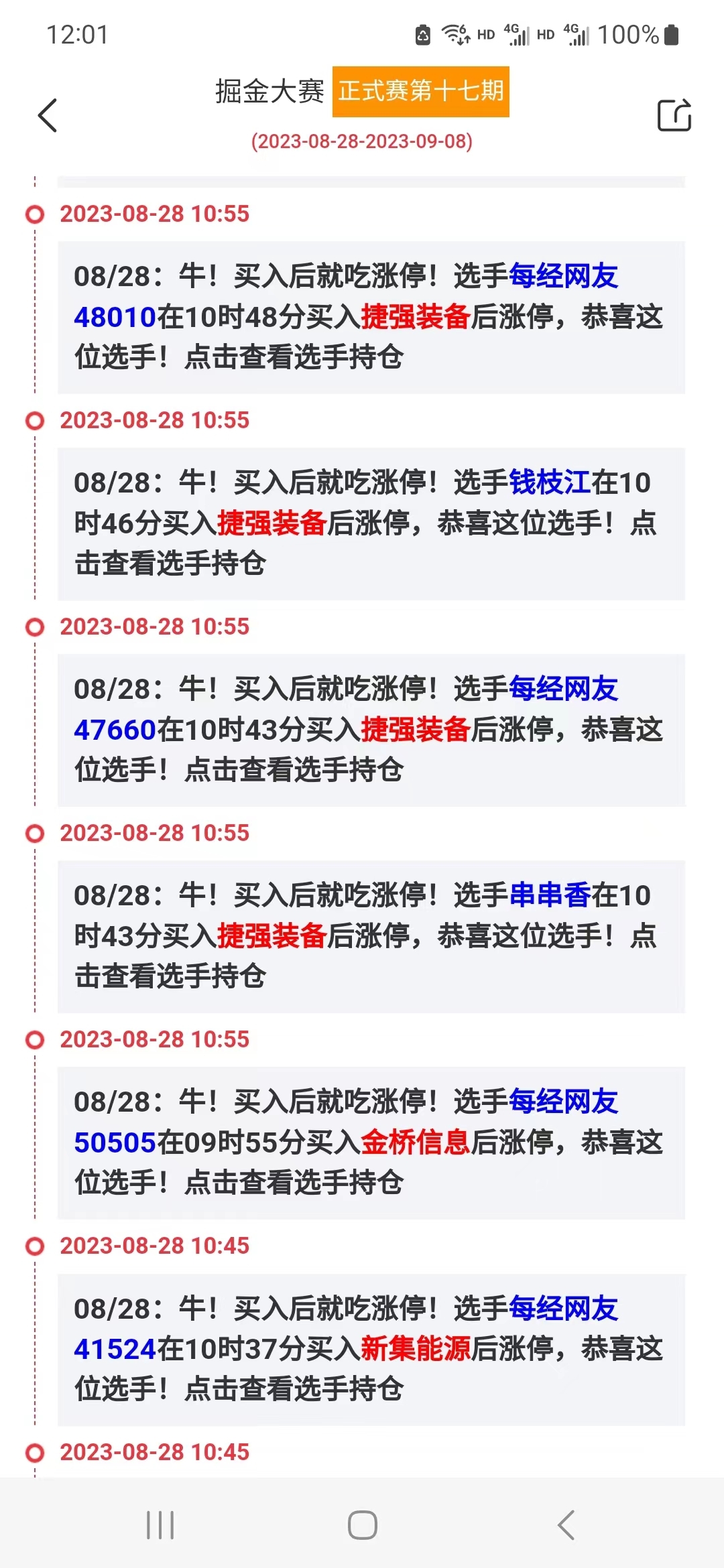This screenshot has width=724, height=1568.
Task: Open system recent apps
Action: click(160, 1526)
